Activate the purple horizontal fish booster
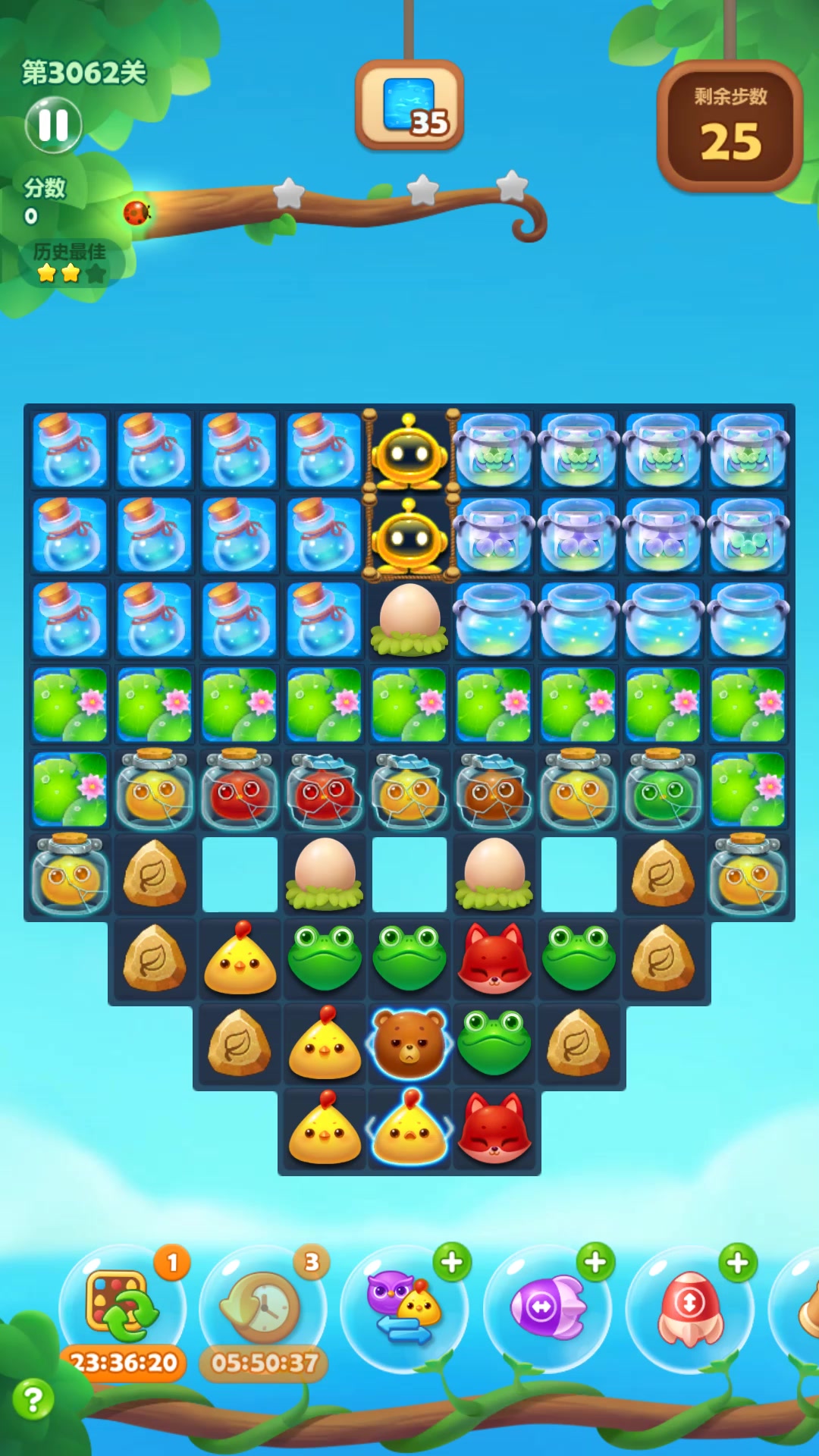Screen dimensions: 819x1456 547,1307
